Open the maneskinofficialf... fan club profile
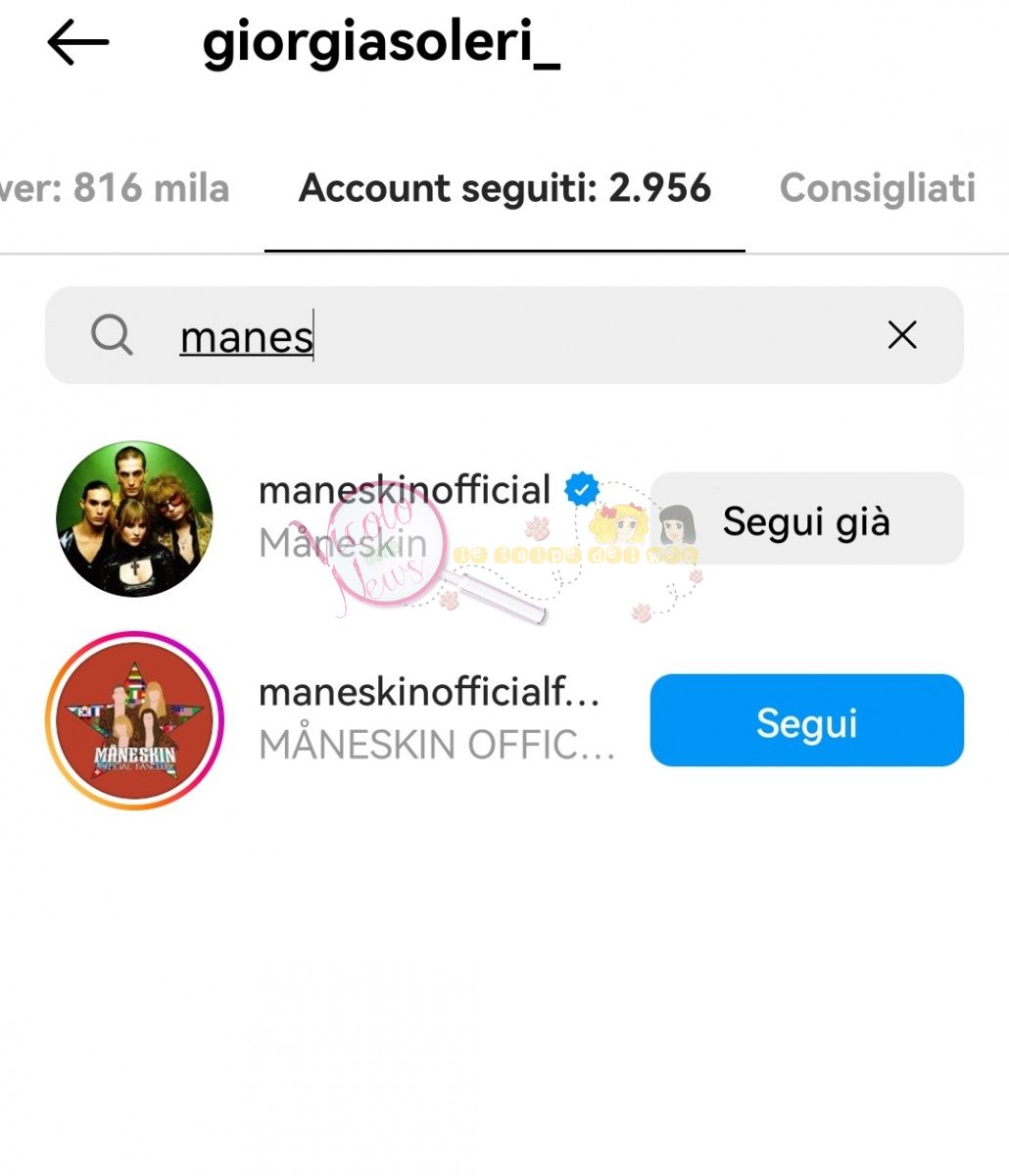 coord(429,694)
